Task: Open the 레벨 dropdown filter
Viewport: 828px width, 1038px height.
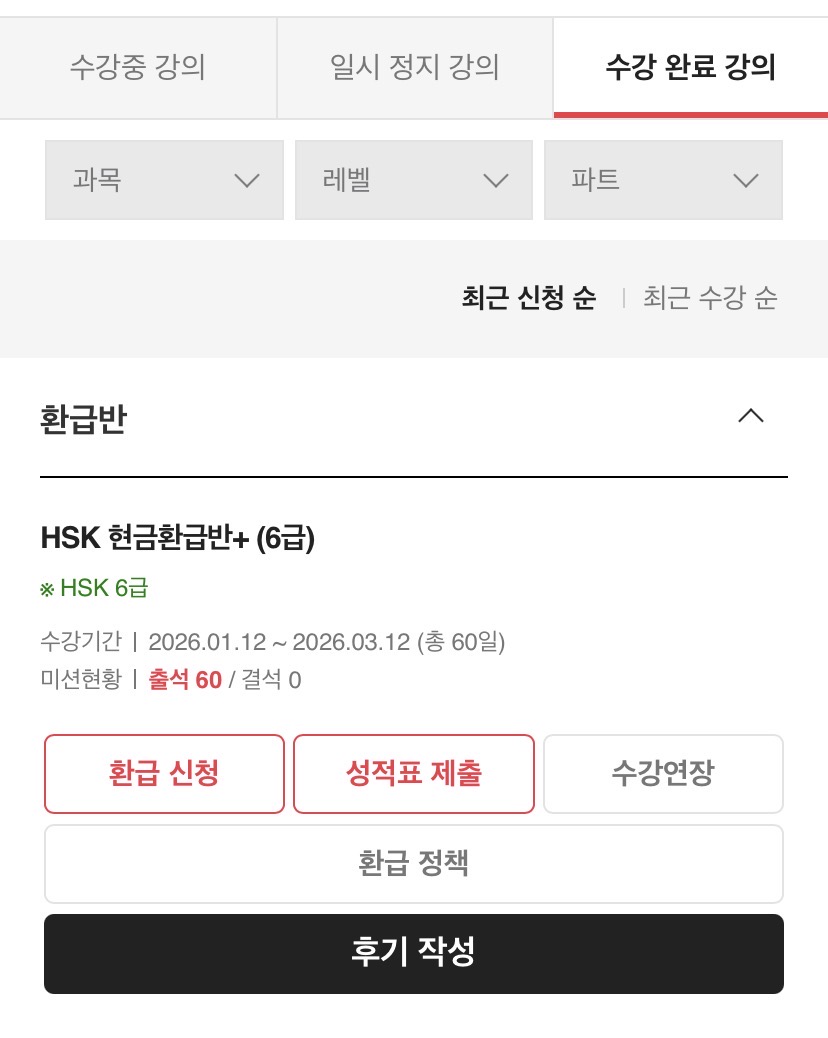Action: 414,180
